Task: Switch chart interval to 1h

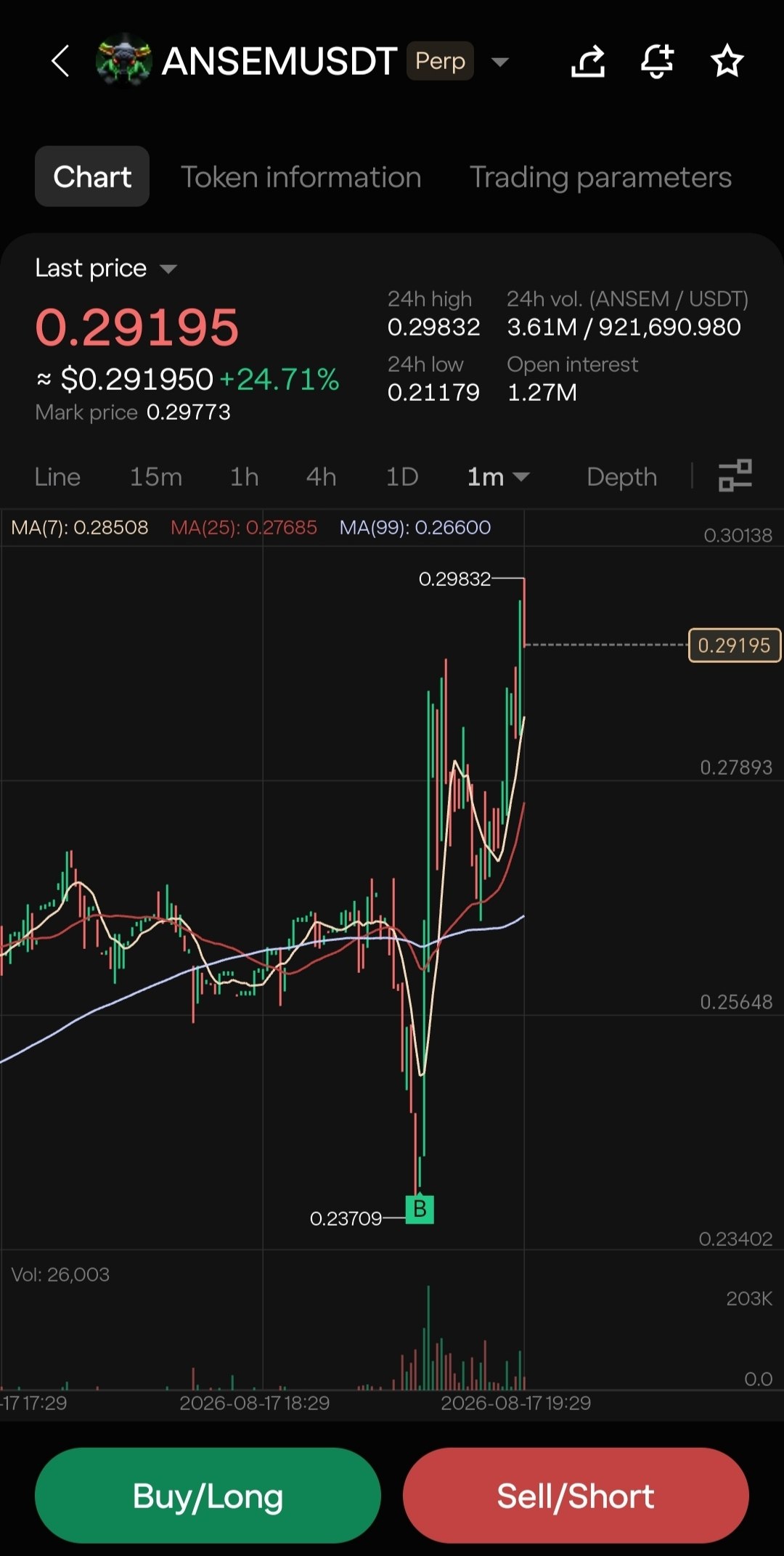Action: click(x=244, y=477)
